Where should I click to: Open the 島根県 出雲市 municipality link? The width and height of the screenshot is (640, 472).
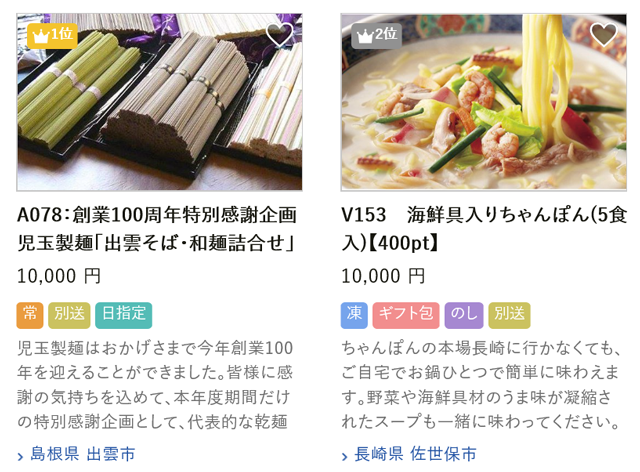(82, 454)
